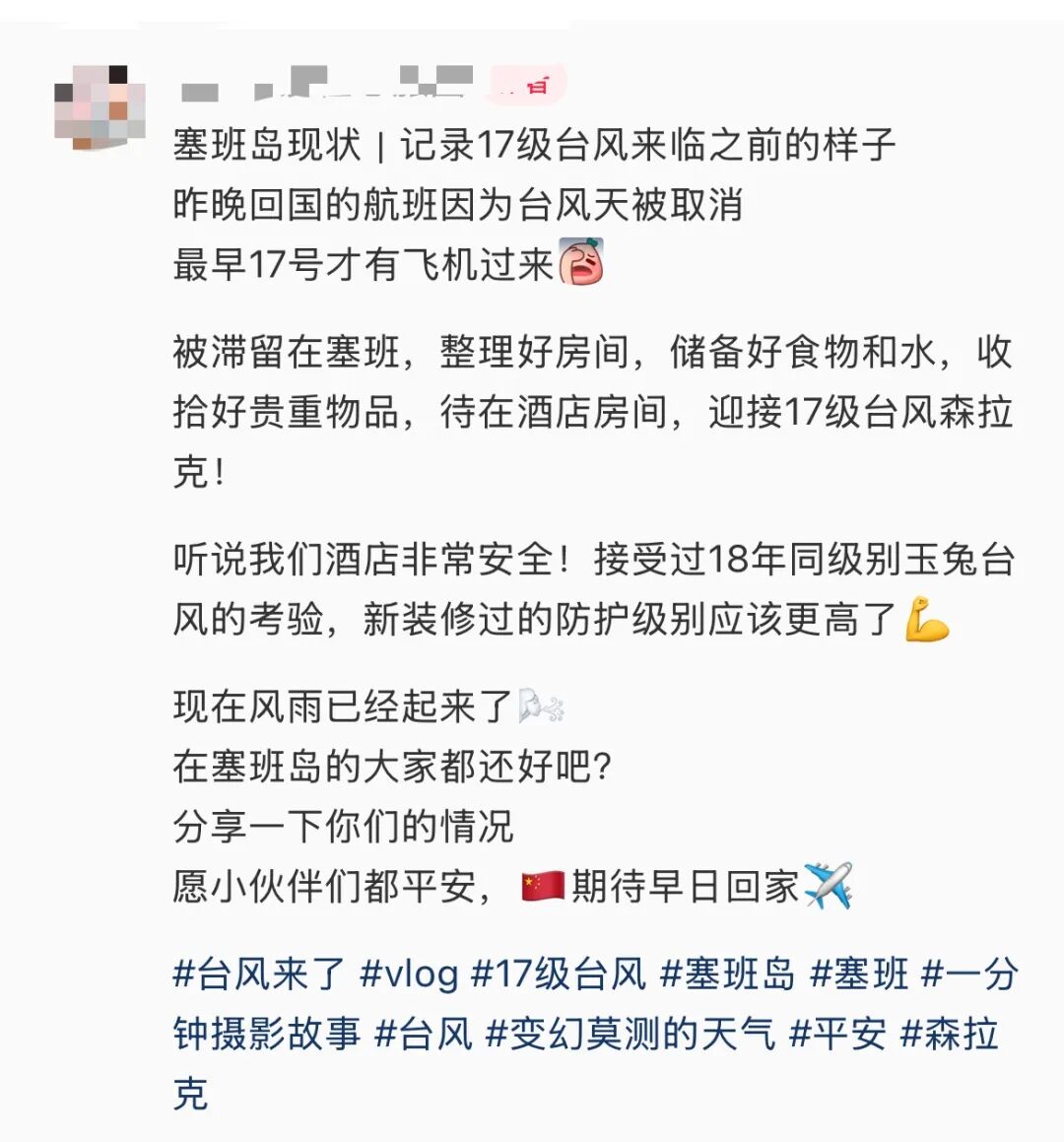The image size is (1064, 1142).
Task: Browse the #变幻莫测的天气 topic
Action: pyautogui.click(x=631, y=1034)
